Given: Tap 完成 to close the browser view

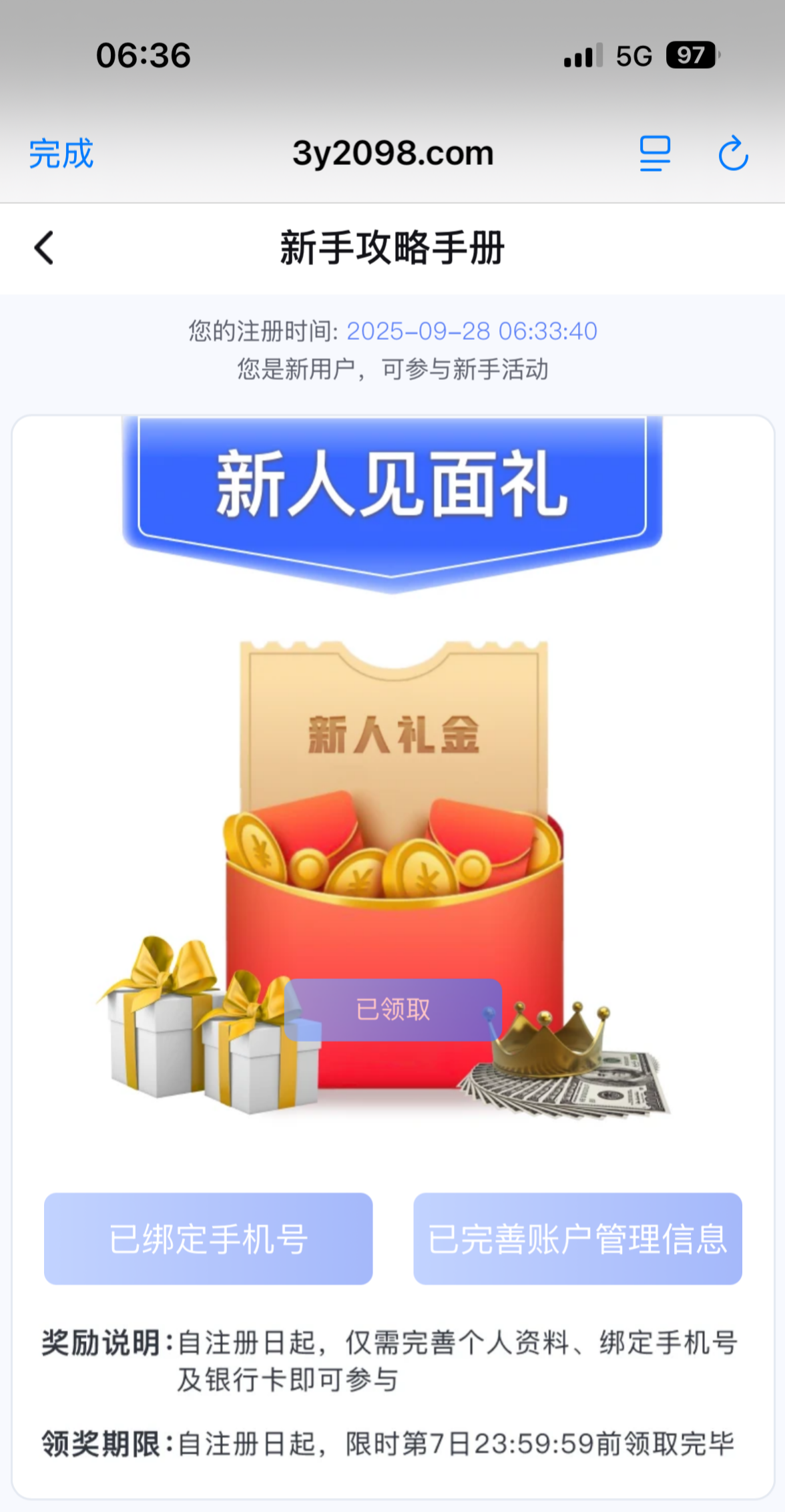Looking at the screenshot, I should pos(61,154).
